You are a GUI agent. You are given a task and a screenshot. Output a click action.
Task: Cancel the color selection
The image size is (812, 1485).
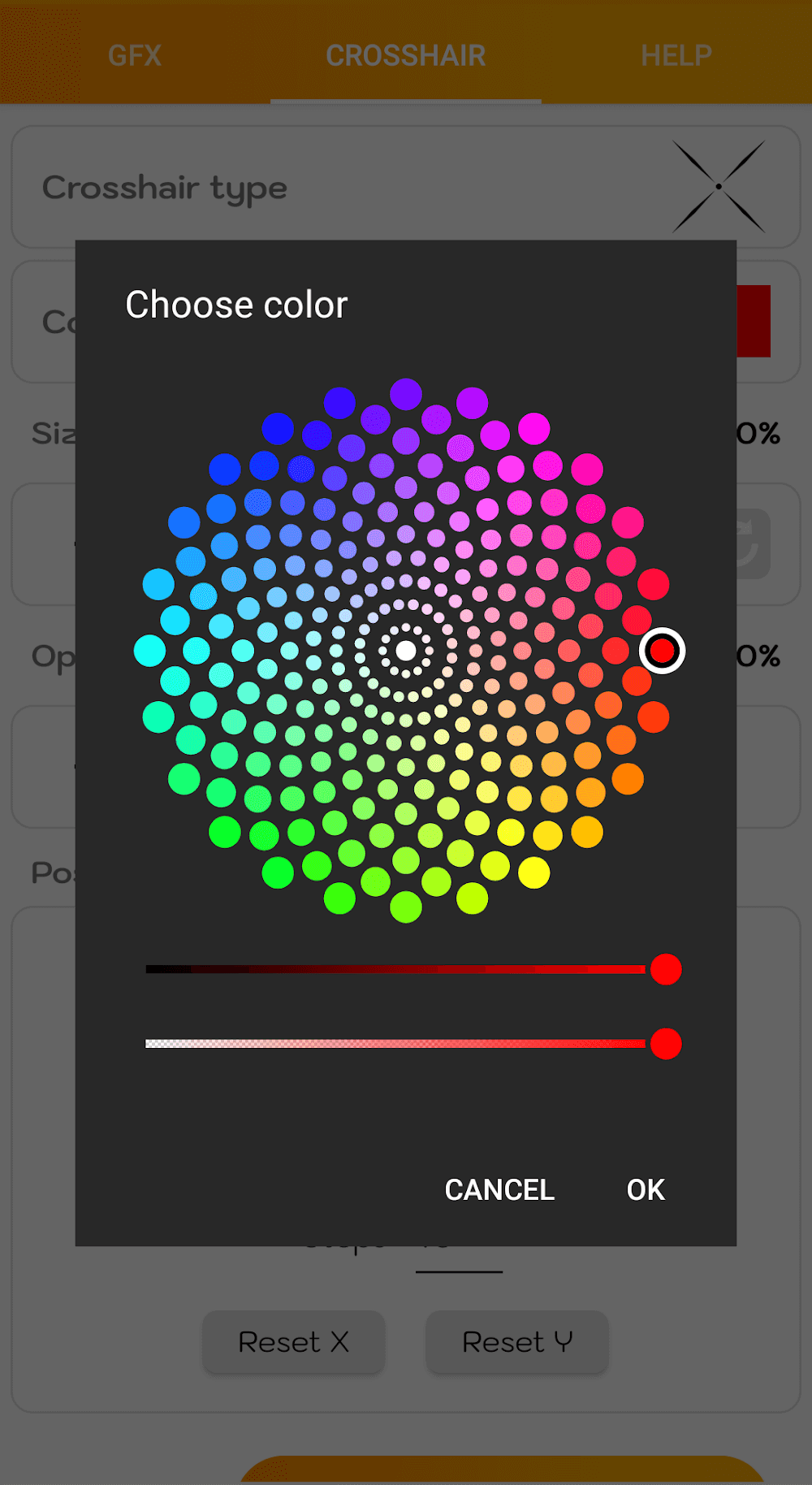499,1190
